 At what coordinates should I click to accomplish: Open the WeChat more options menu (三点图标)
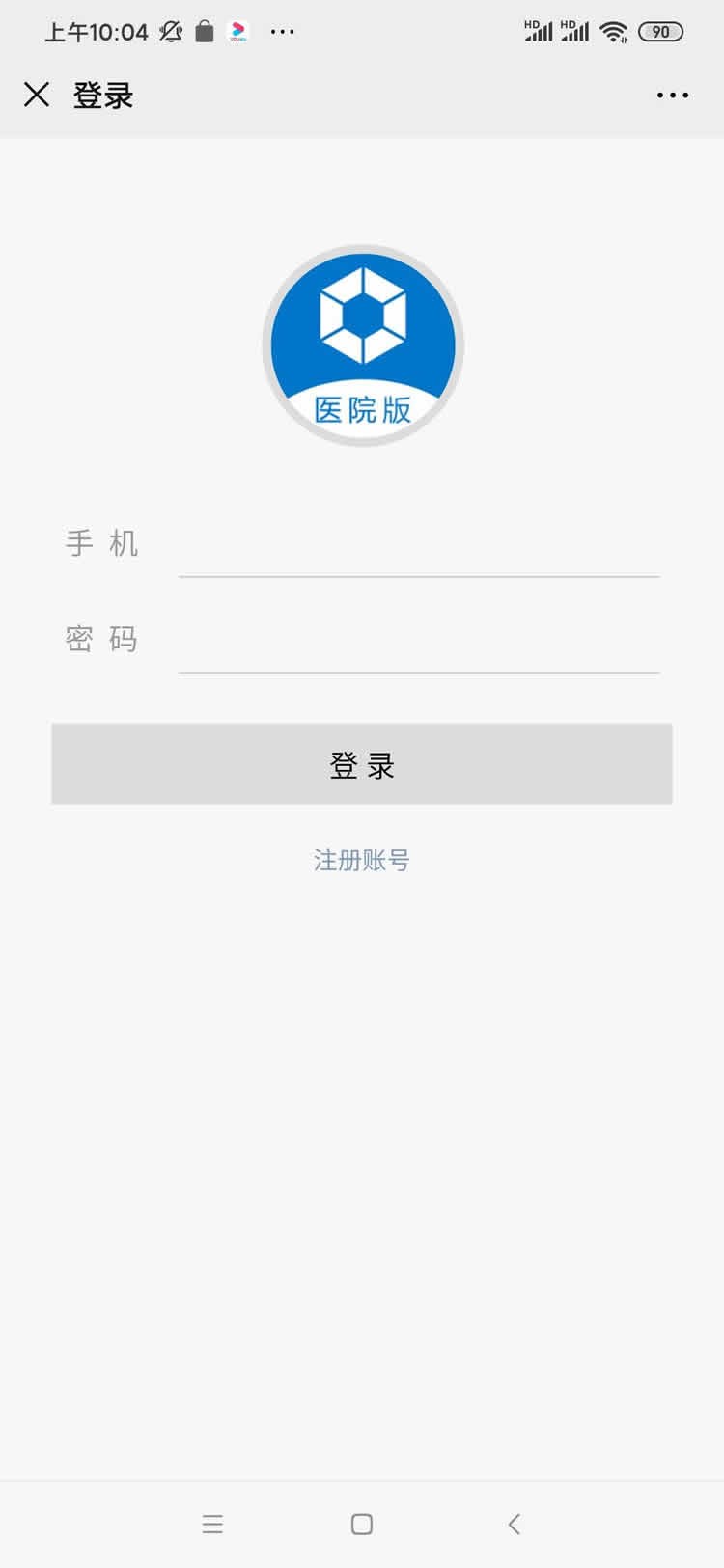(673, 95)
